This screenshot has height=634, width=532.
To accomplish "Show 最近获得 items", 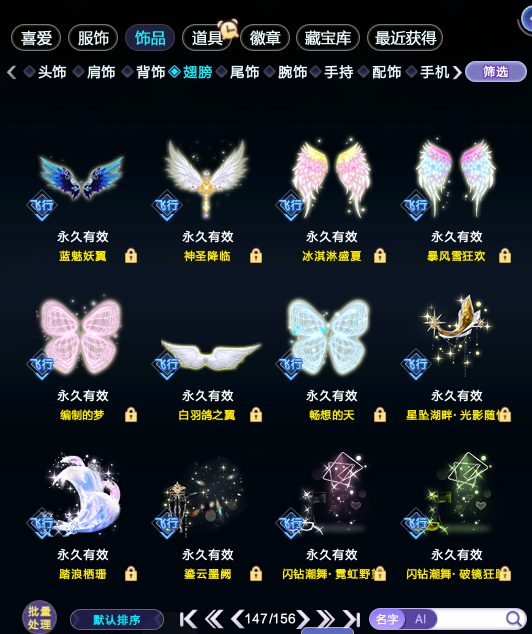I will (405, 38).
